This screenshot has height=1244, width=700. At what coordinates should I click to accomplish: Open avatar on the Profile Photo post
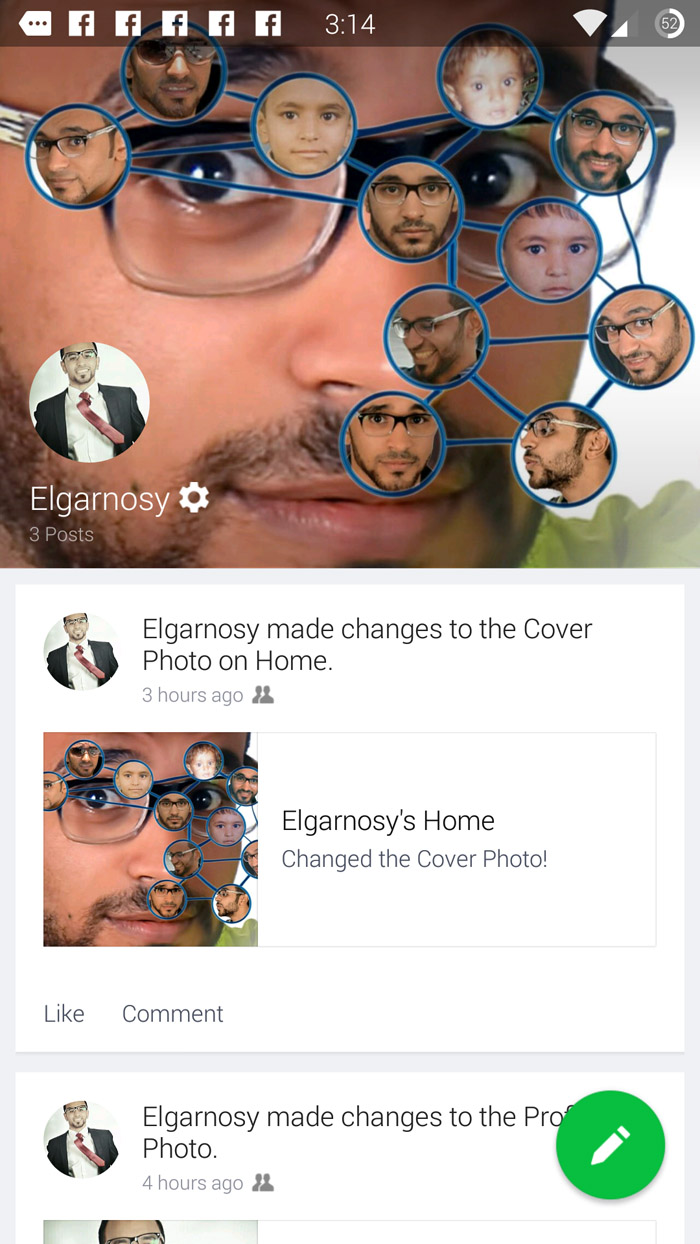82,1139
